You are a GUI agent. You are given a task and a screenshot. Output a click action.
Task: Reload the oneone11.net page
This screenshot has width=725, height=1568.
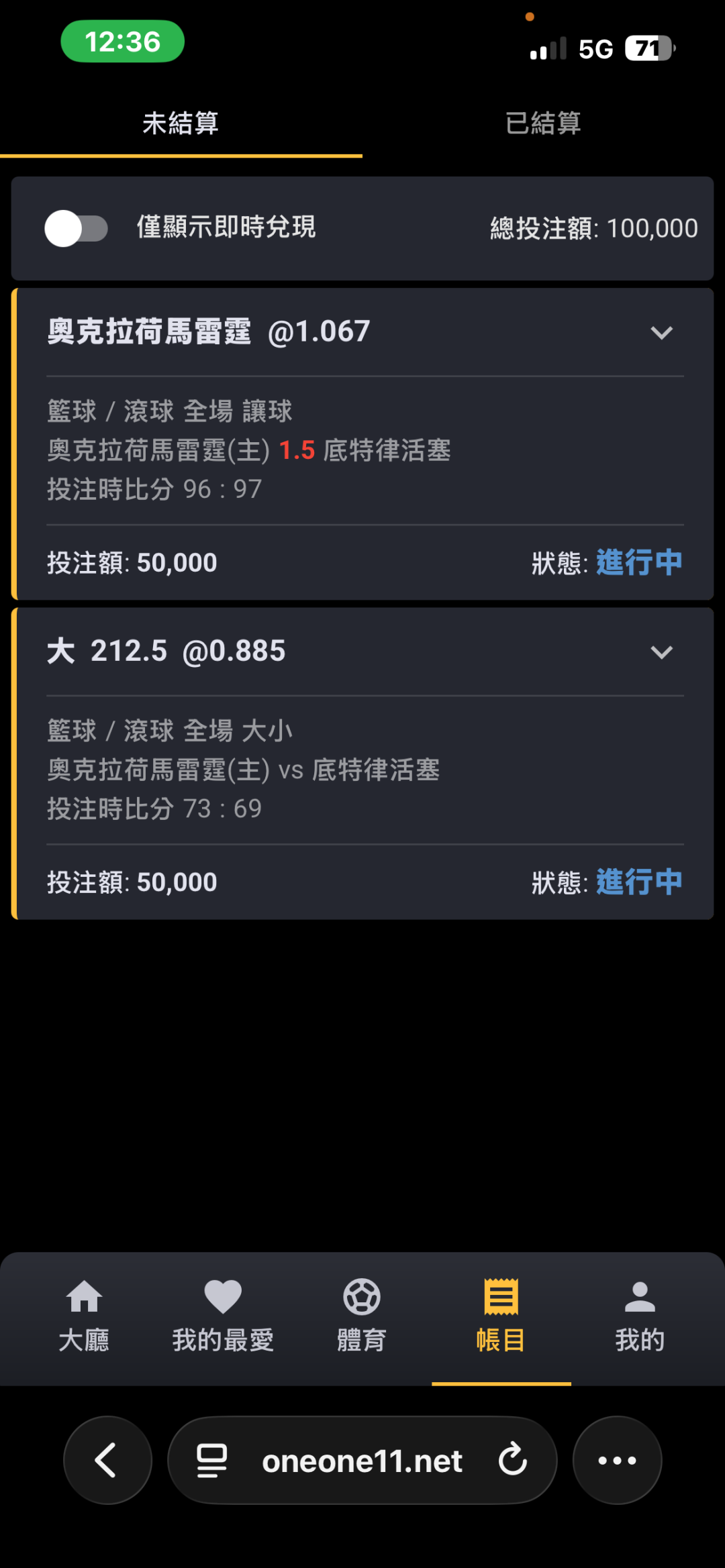point(513,1461)
